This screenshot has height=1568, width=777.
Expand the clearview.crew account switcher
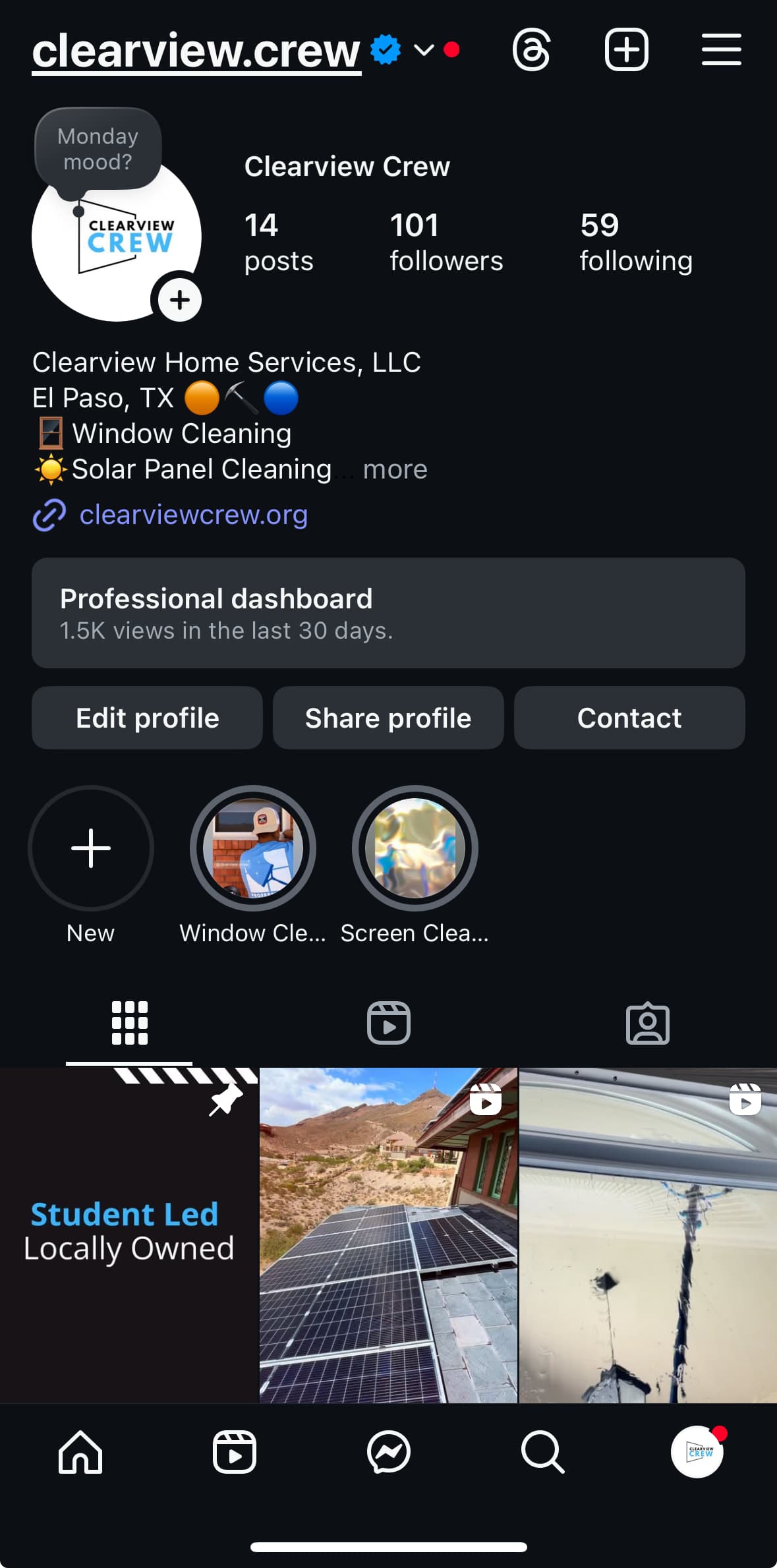(424, 50)
